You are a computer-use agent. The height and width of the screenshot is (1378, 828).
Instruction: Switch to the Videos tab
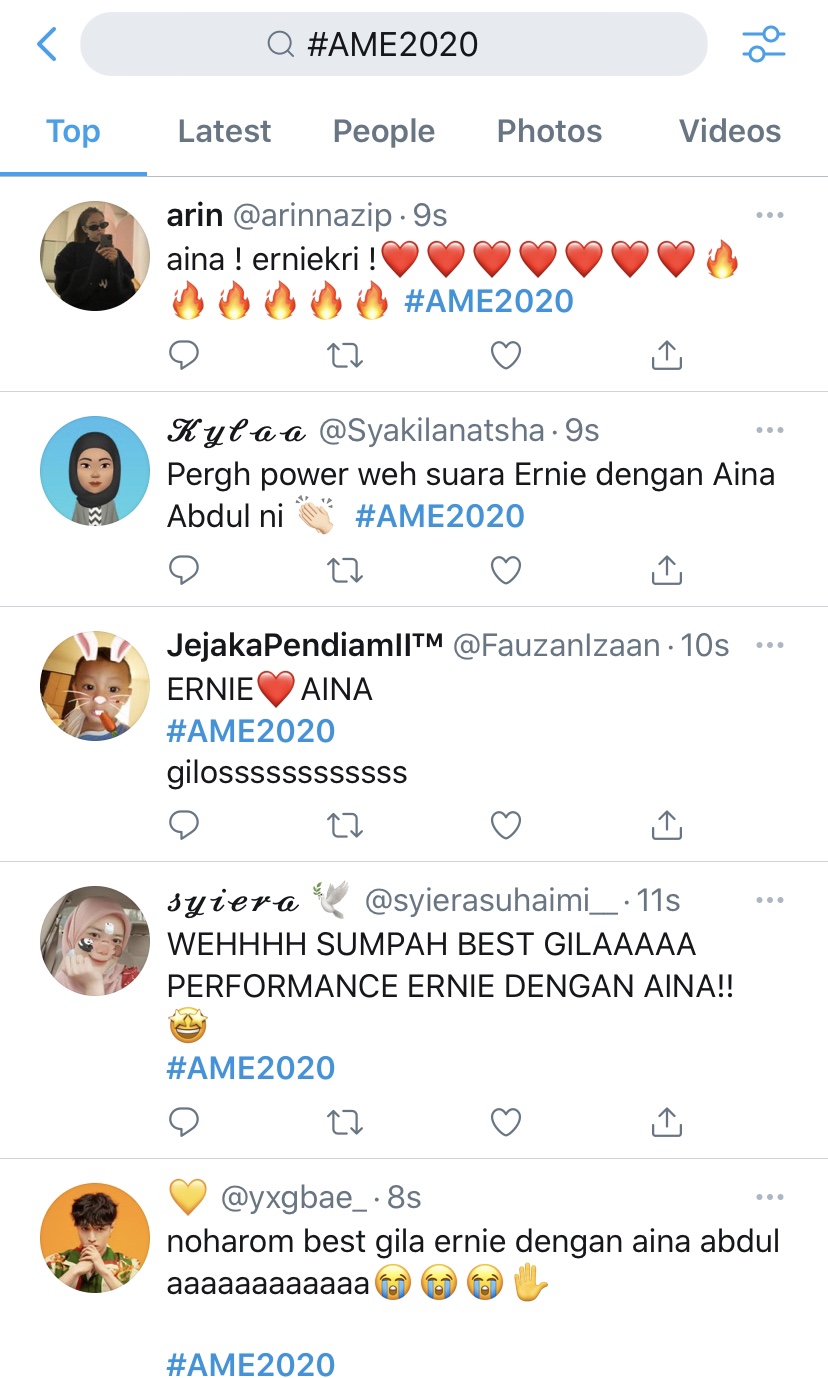tap(729, 131)
